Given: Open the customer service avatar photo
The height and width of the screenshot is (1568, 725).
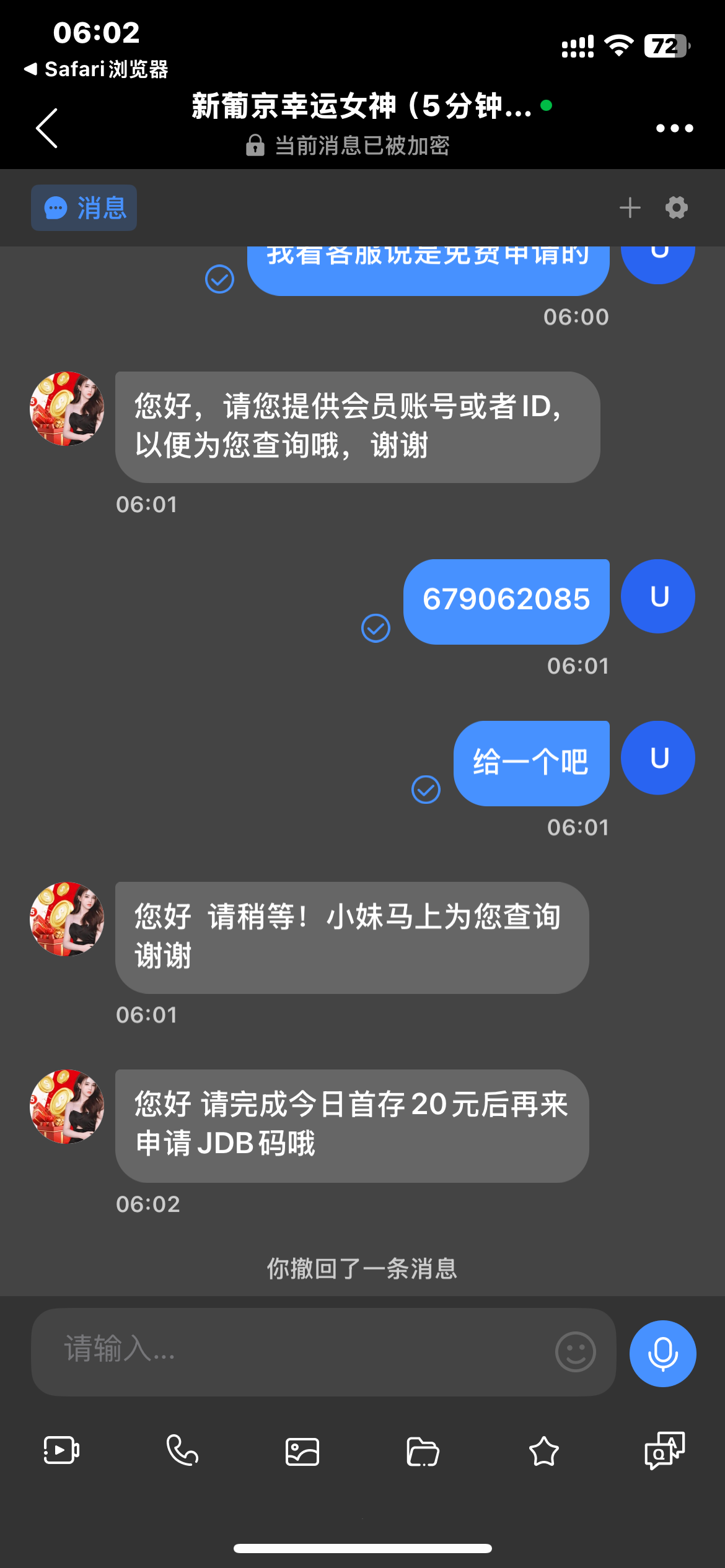Looking at the screenshot, I should 66,409.
